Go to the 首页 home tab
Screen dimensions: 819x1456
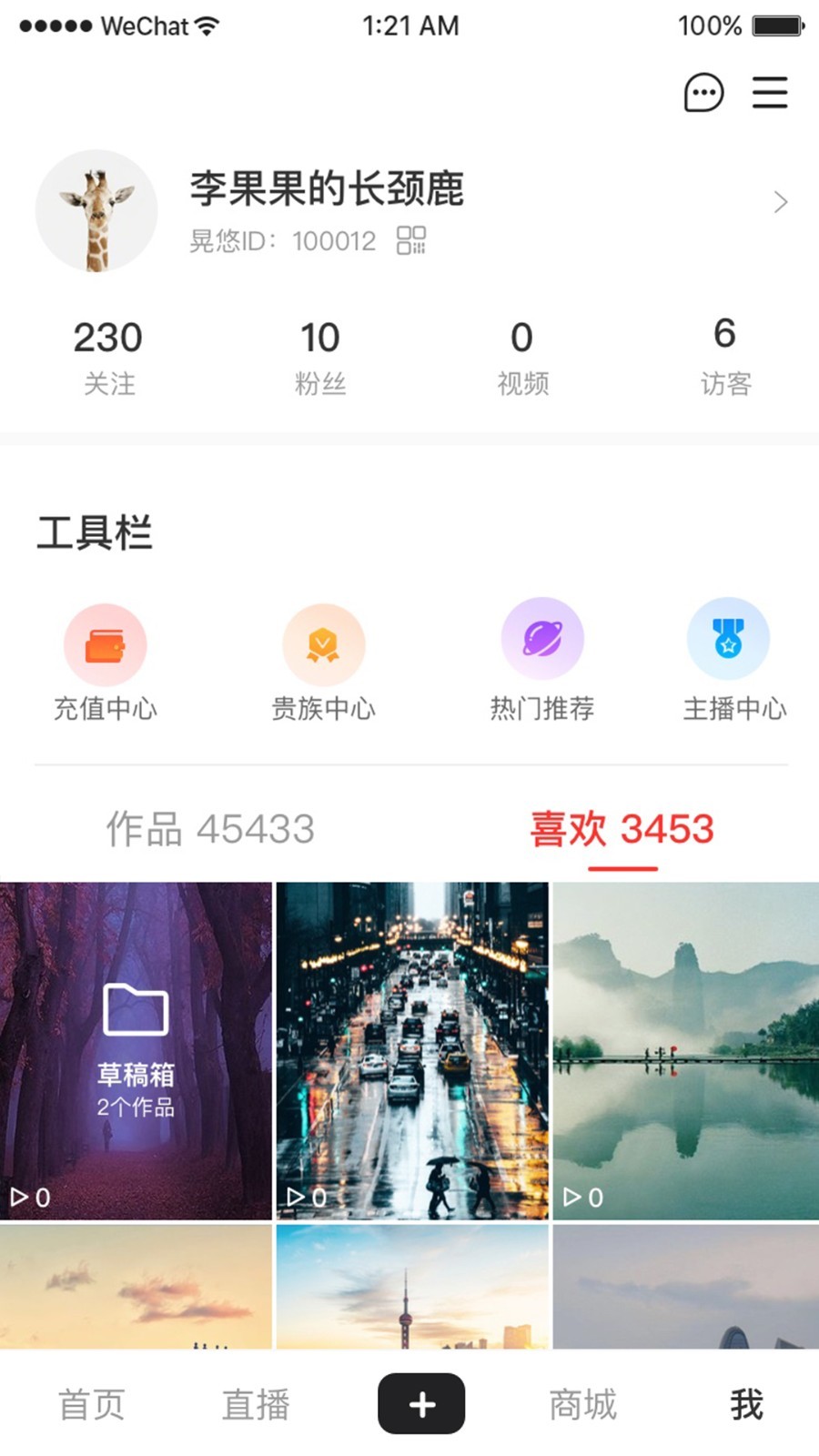tap(92, 1404)
